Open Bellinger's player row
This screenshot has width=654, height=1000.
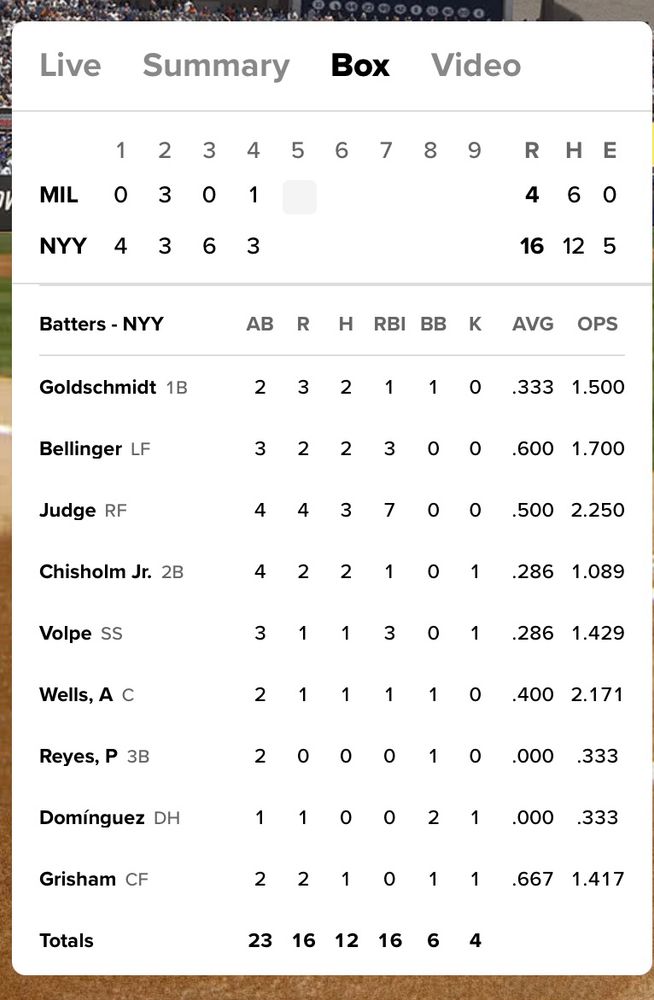[x=332, y=448]
